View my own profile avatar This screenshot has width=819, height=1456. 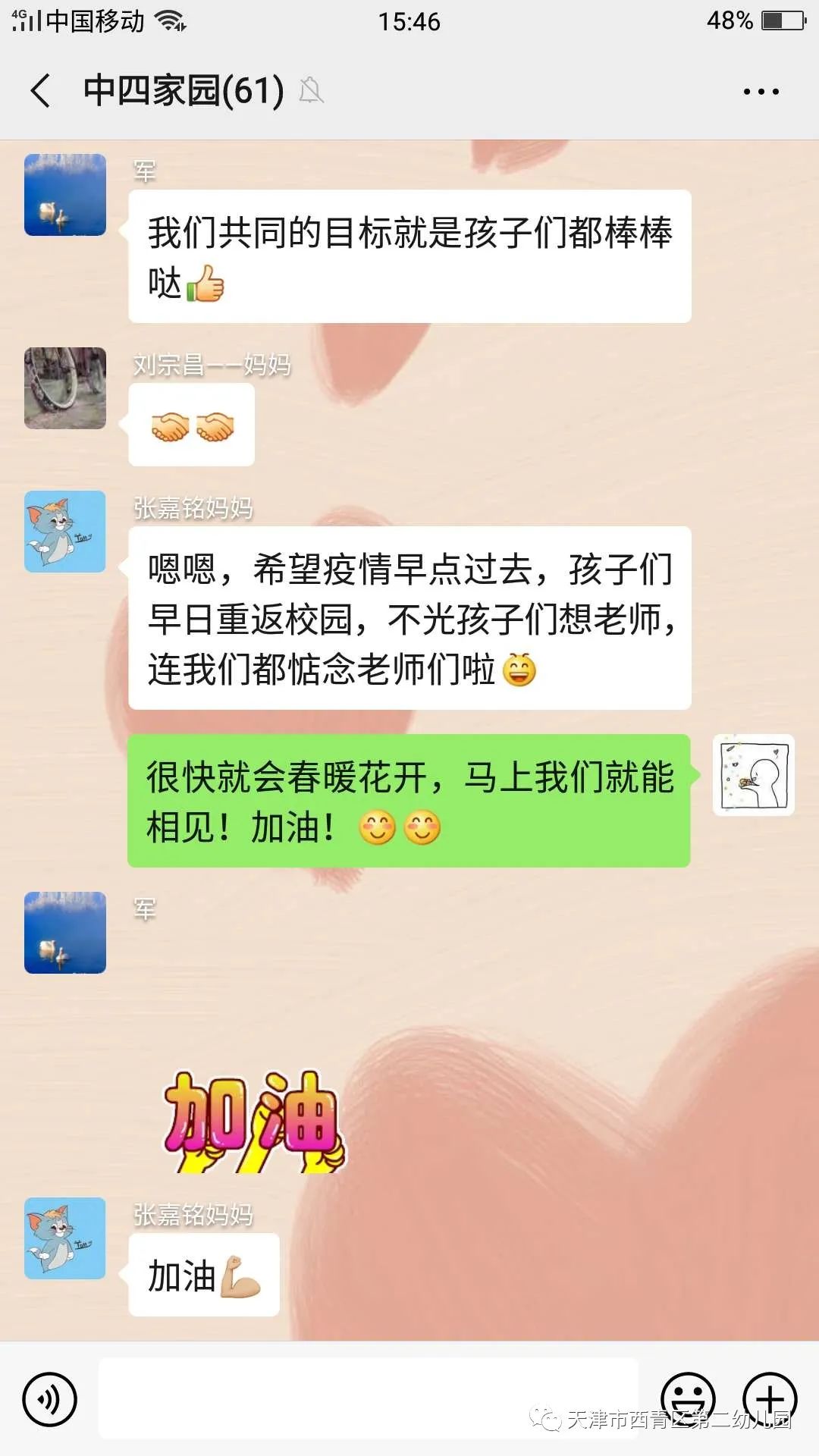(x=753, y=775)
